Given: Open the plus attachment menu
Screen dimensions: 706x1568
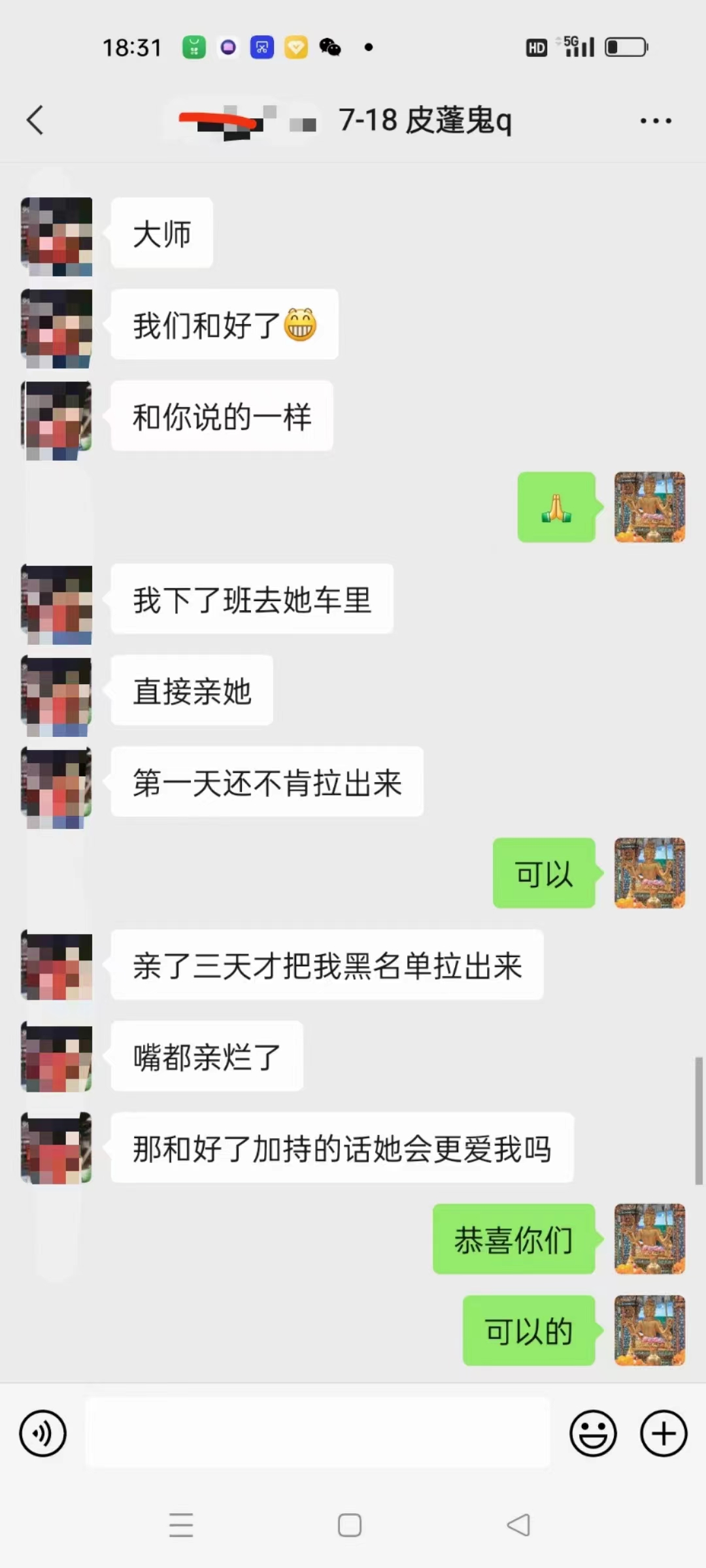Looking at the screenshot, I should pos(664,1433).
